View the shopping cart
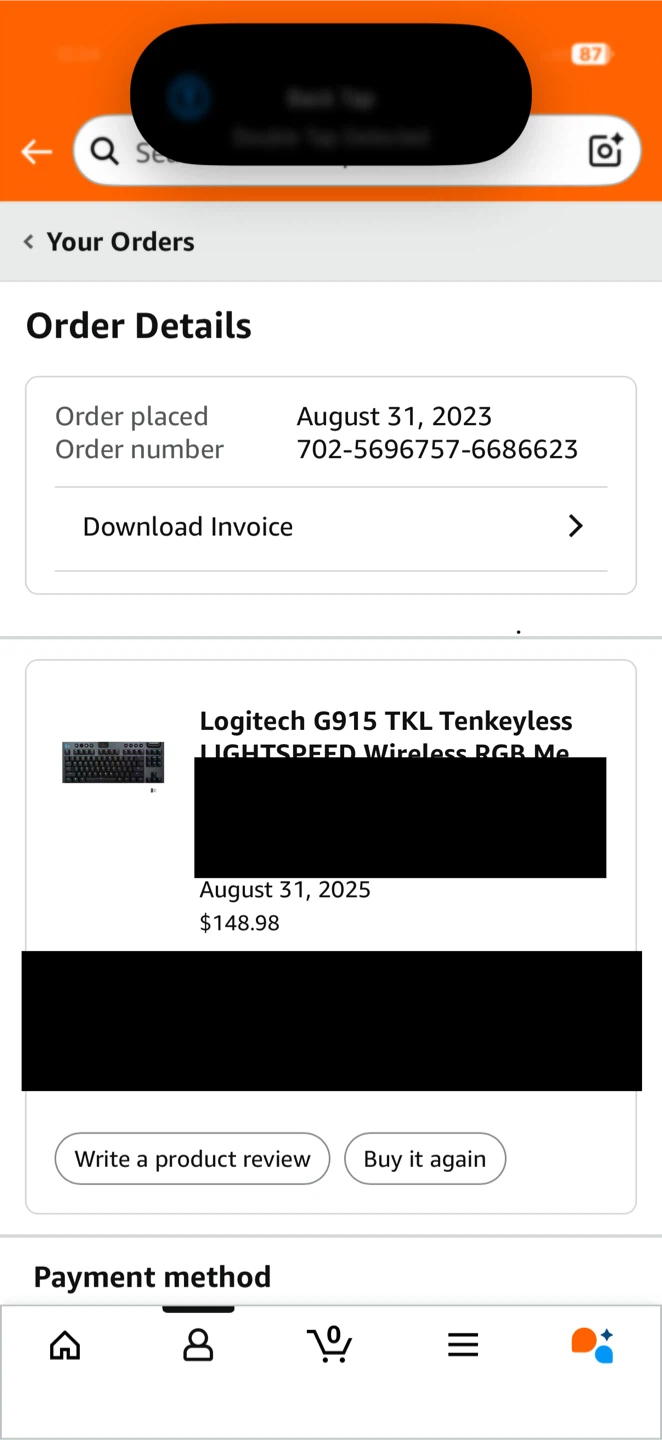This screenshot has height=1440, width=662. [x=330, y=1346]
